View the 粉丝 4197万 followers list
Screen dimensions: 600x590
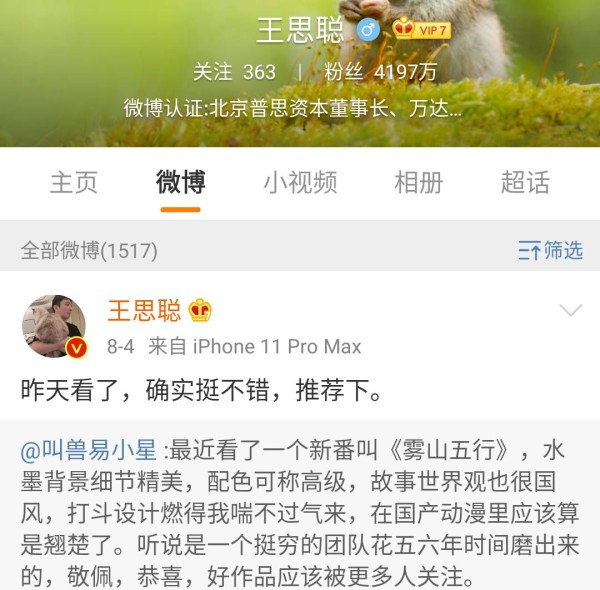click(378, 72)
